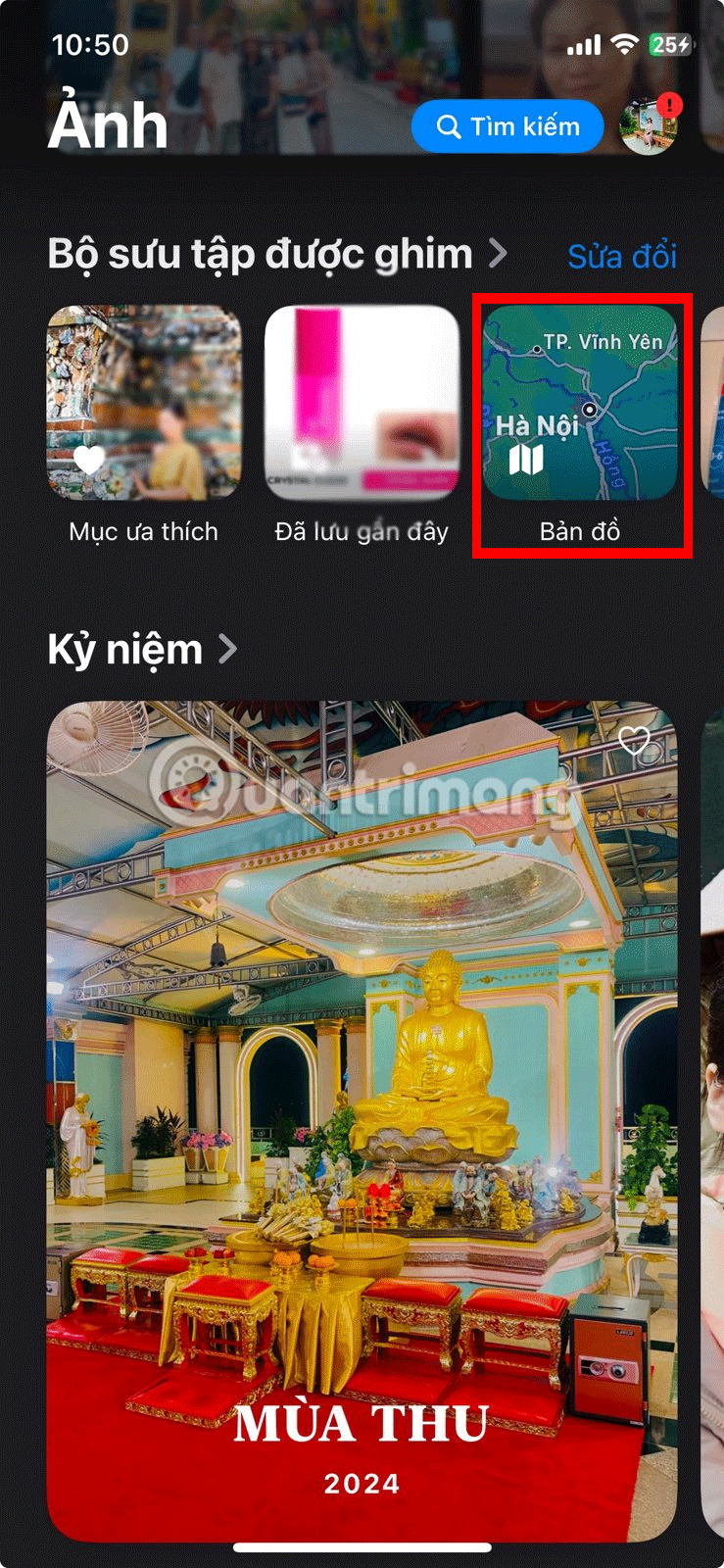Open the profile avatar with alert badge
Image resolution: width=724 pixels, height=1568 pixels.
tap(649, 127)
